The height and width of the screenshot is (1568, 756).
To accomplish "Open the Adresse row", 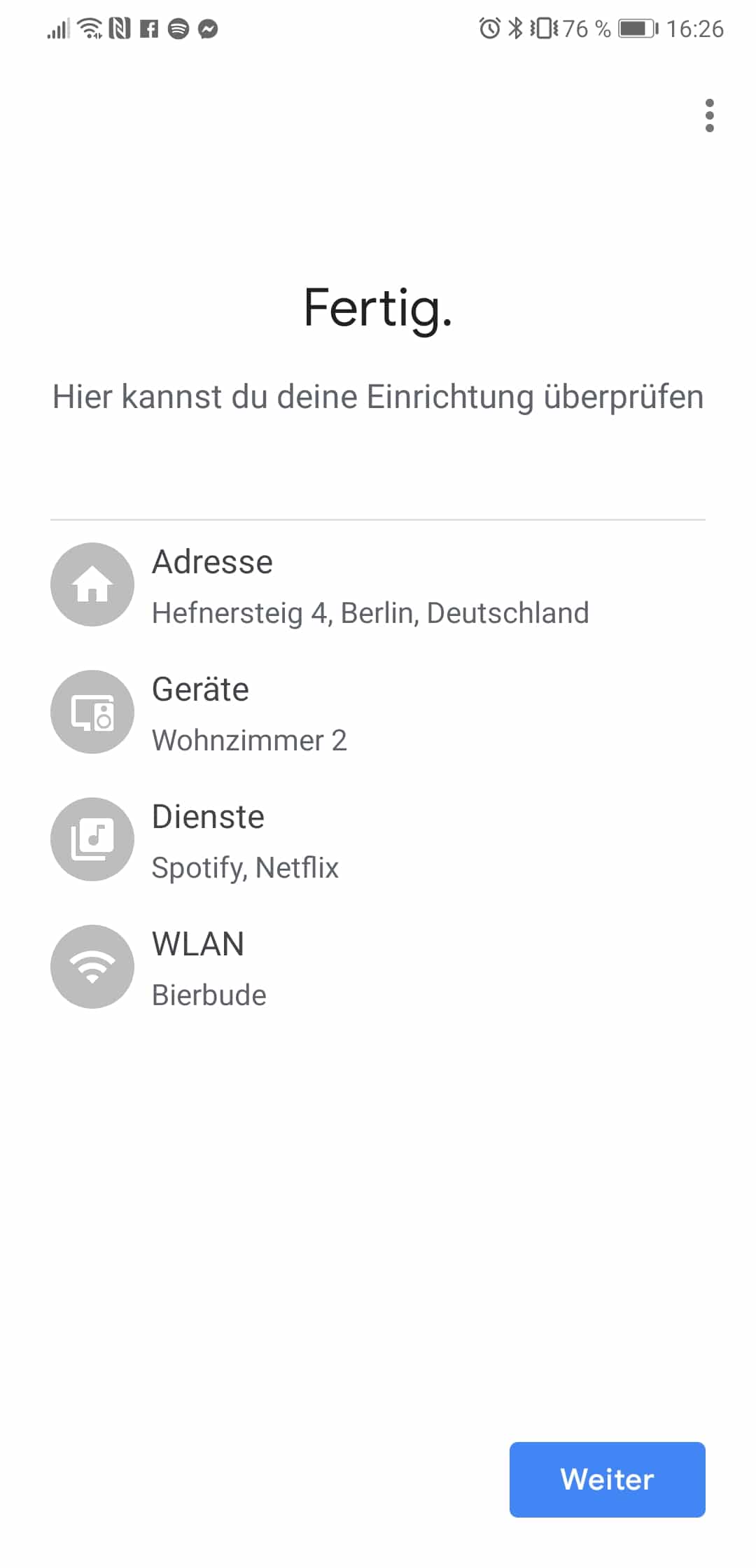I will click(x=370, y=586).
